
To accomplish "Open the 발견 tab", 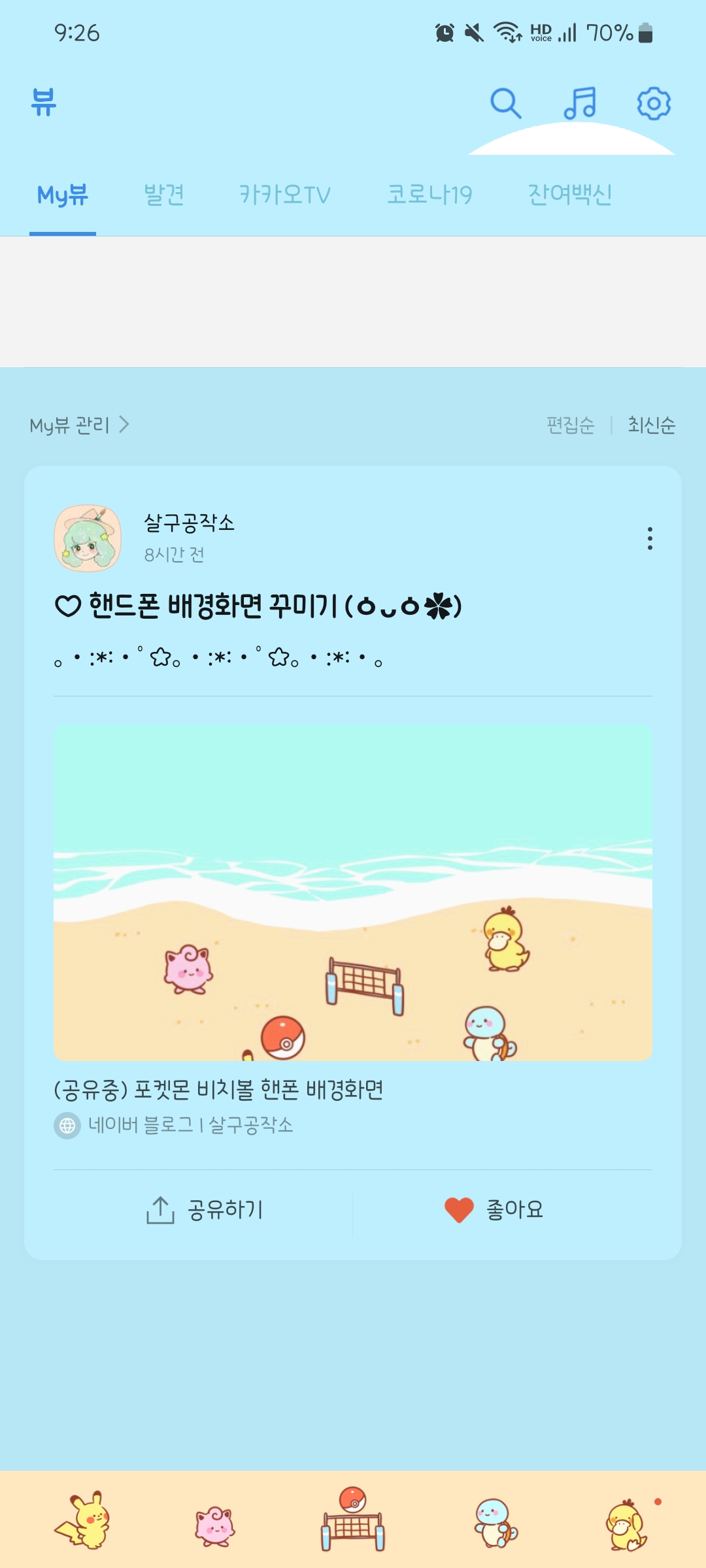I will point(163,194).
